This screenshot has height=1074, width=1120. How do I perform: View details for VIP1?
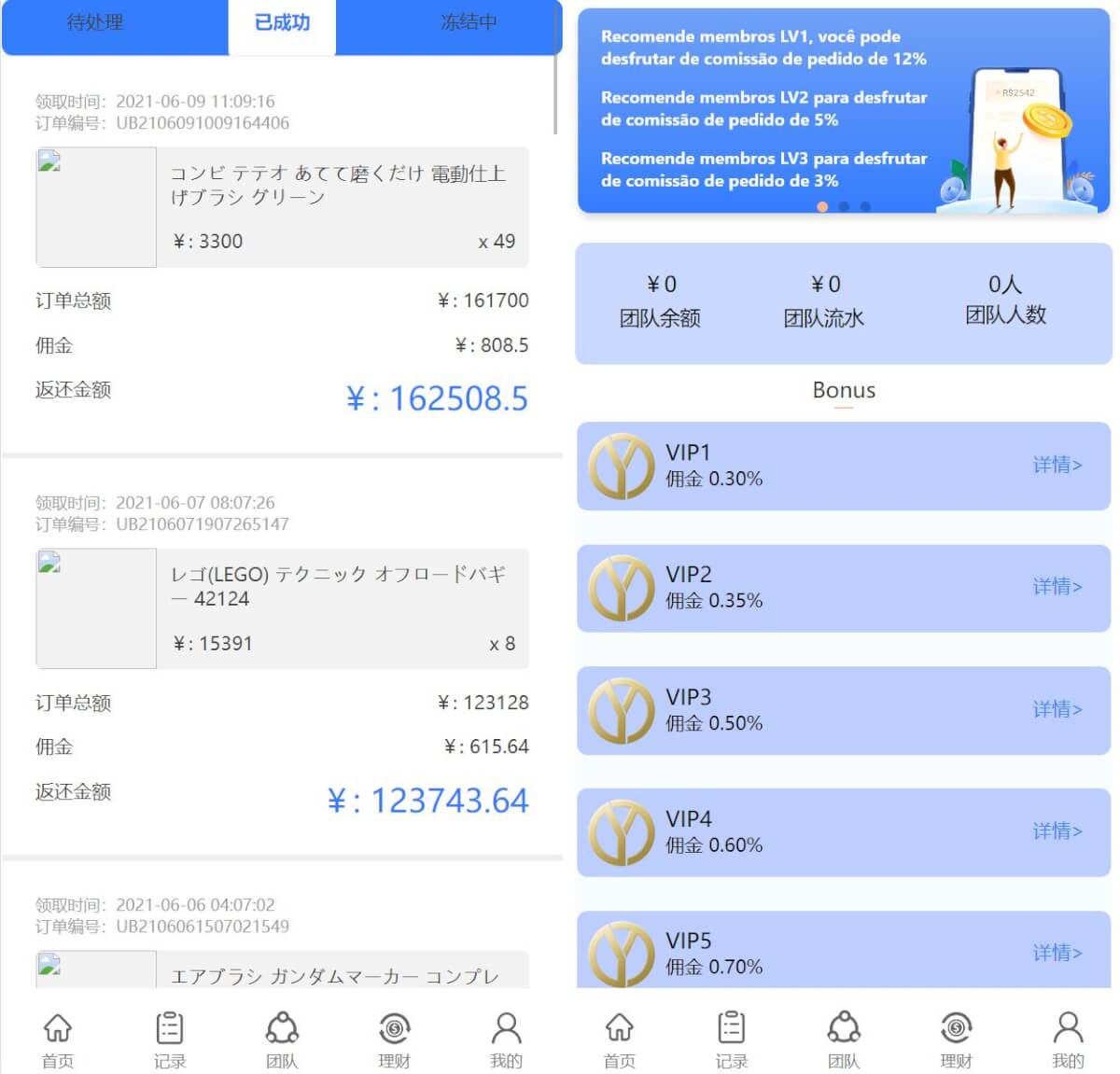pos(1057,465)
